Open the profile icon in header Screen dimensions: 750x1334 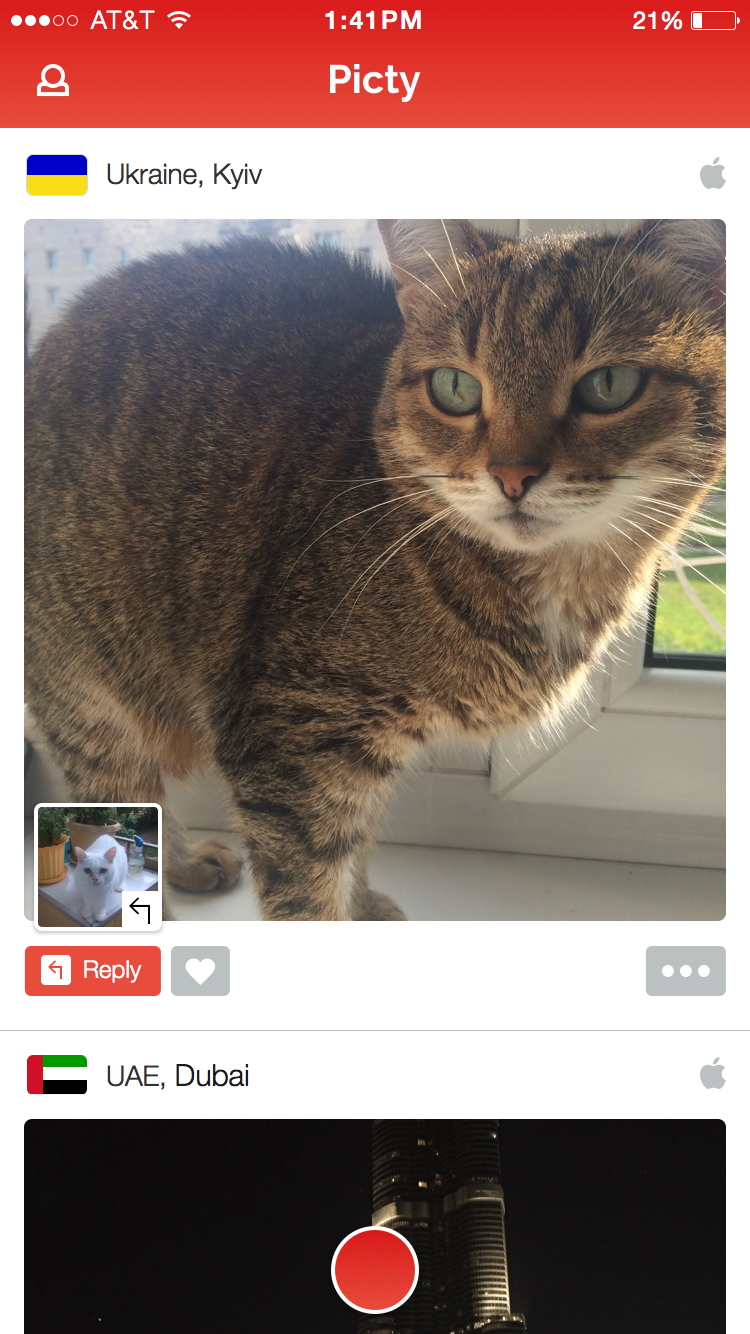[x=53, y=81]
